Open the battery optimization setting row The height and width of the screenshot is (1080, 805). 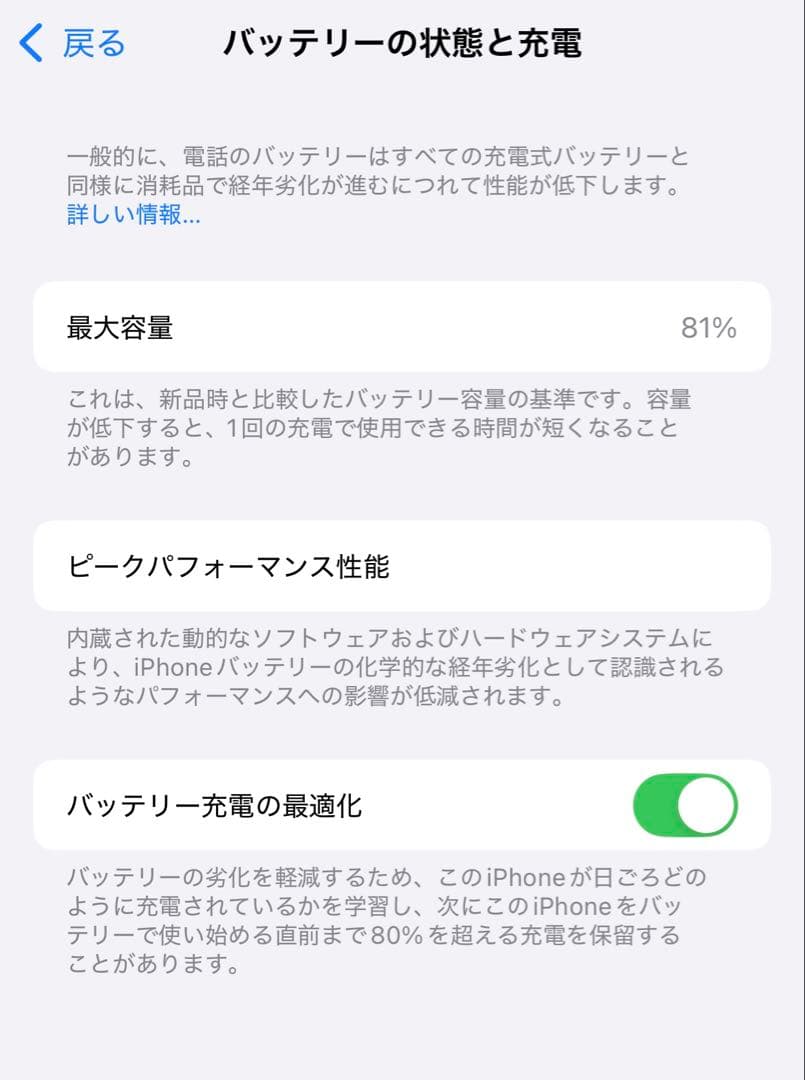[x=400, y=806]
